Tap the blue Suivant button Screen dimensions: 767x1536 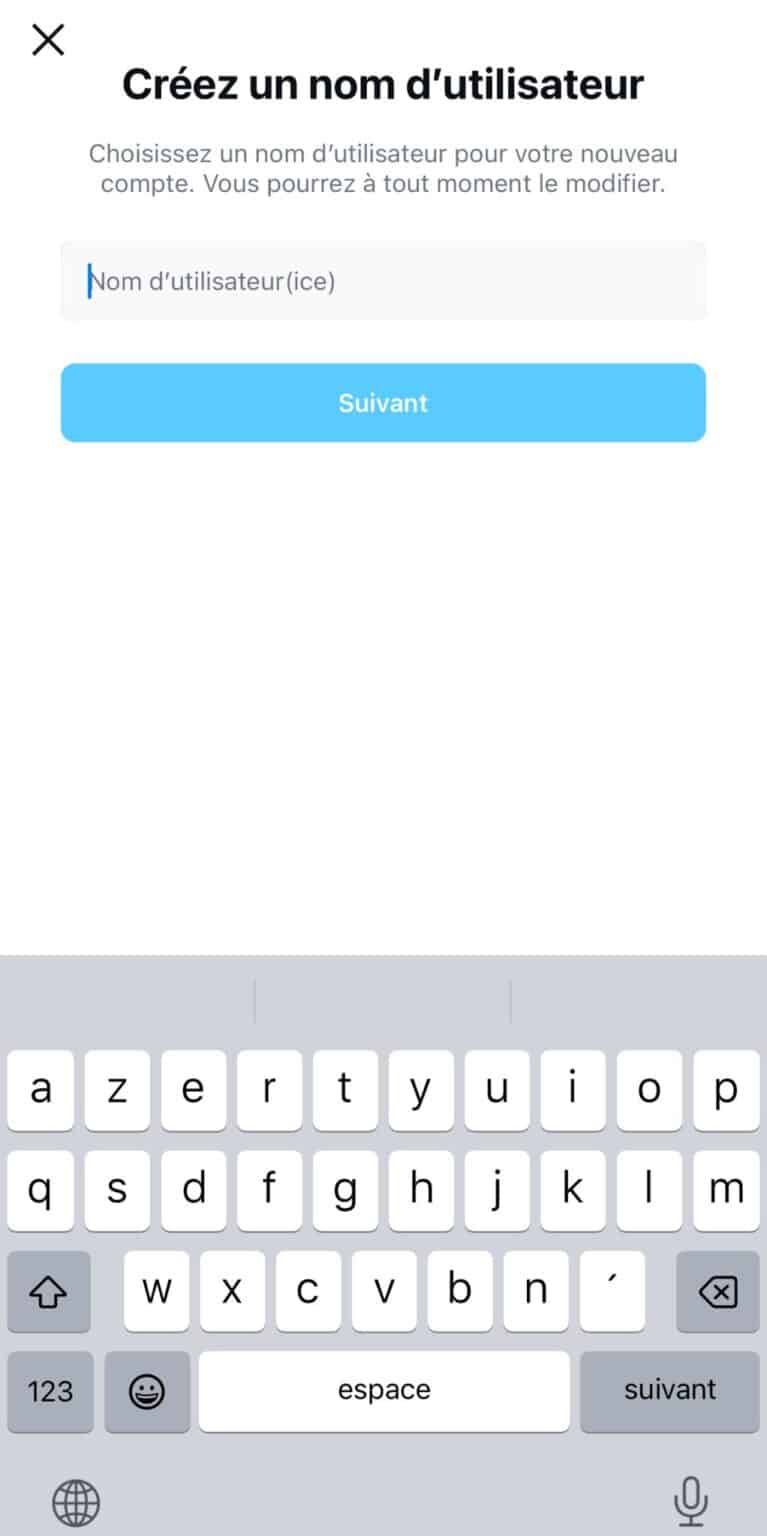click(x=383, y=403)
